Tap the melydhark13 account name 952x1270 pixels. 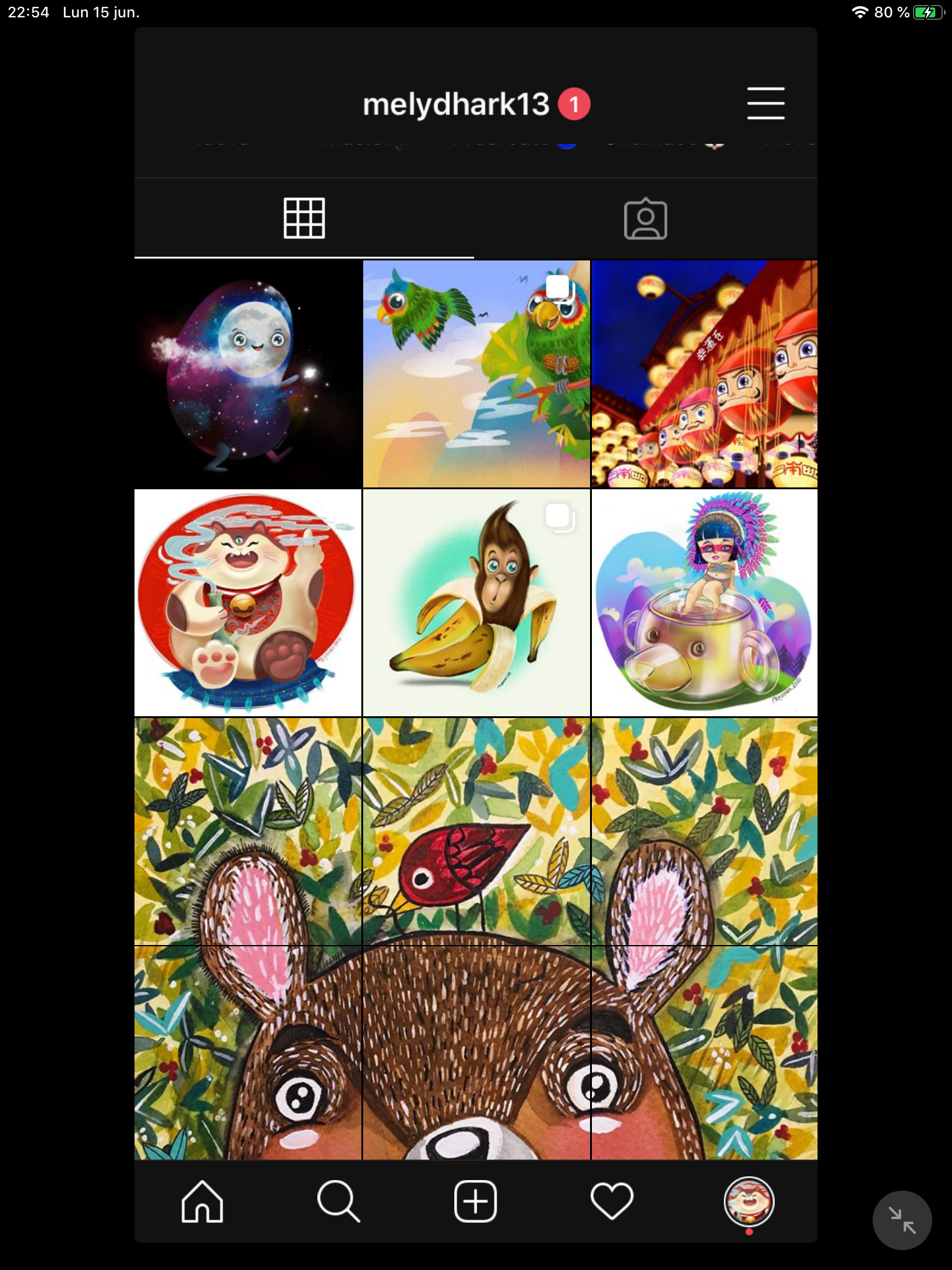(456, 104)
